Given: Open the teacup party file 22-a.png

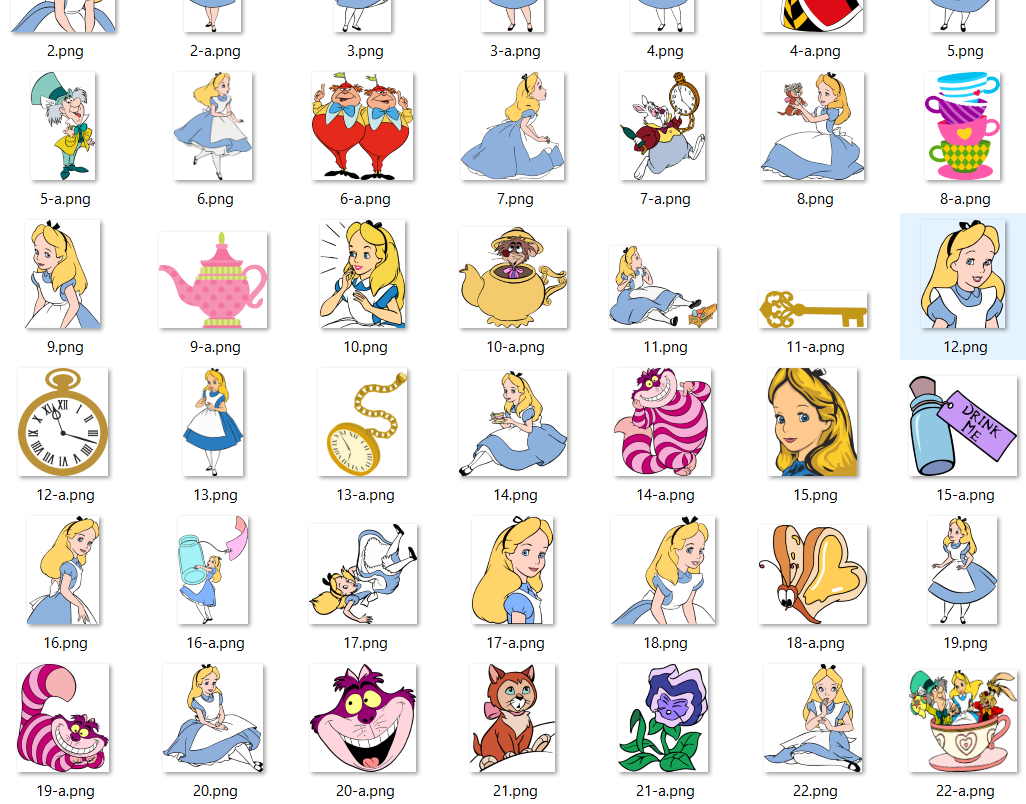Looking at the screenshot, I should pos(963,719).
